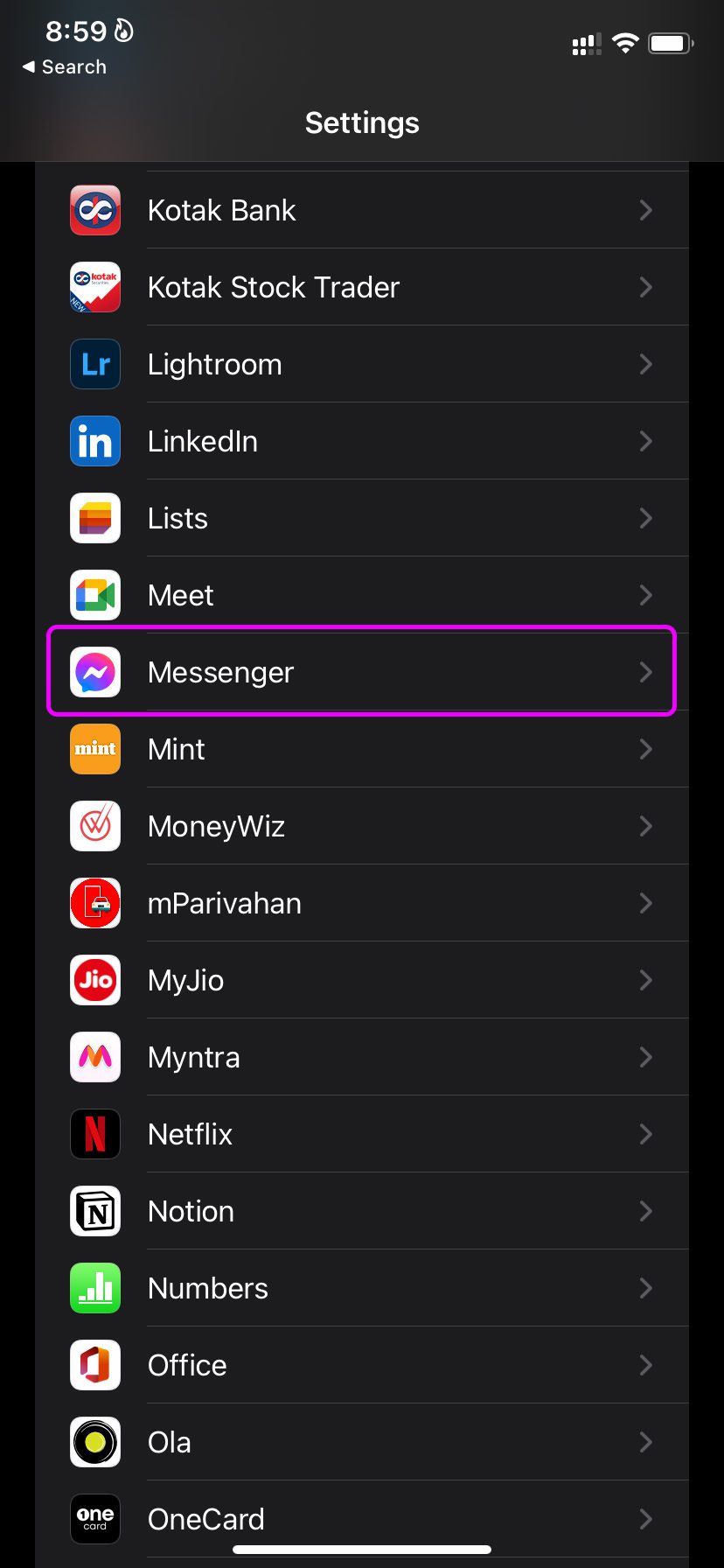Open Kotak Bank settings

pyautogui.click(x=362, y=210)
